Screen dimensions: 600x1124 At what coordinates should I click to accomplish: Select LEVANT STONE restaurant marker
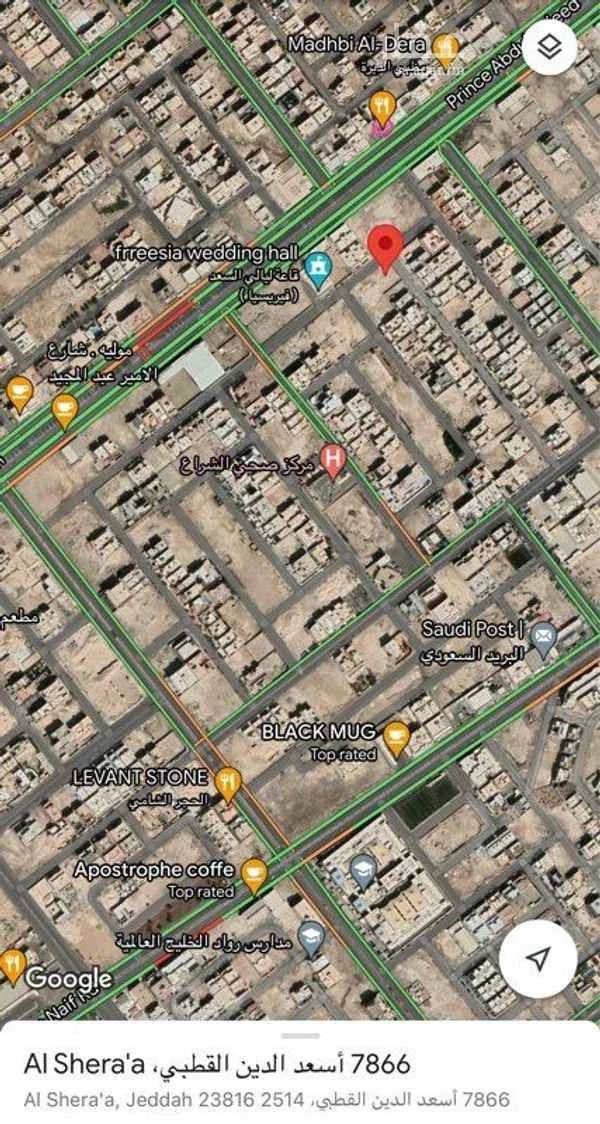(229, 782)
